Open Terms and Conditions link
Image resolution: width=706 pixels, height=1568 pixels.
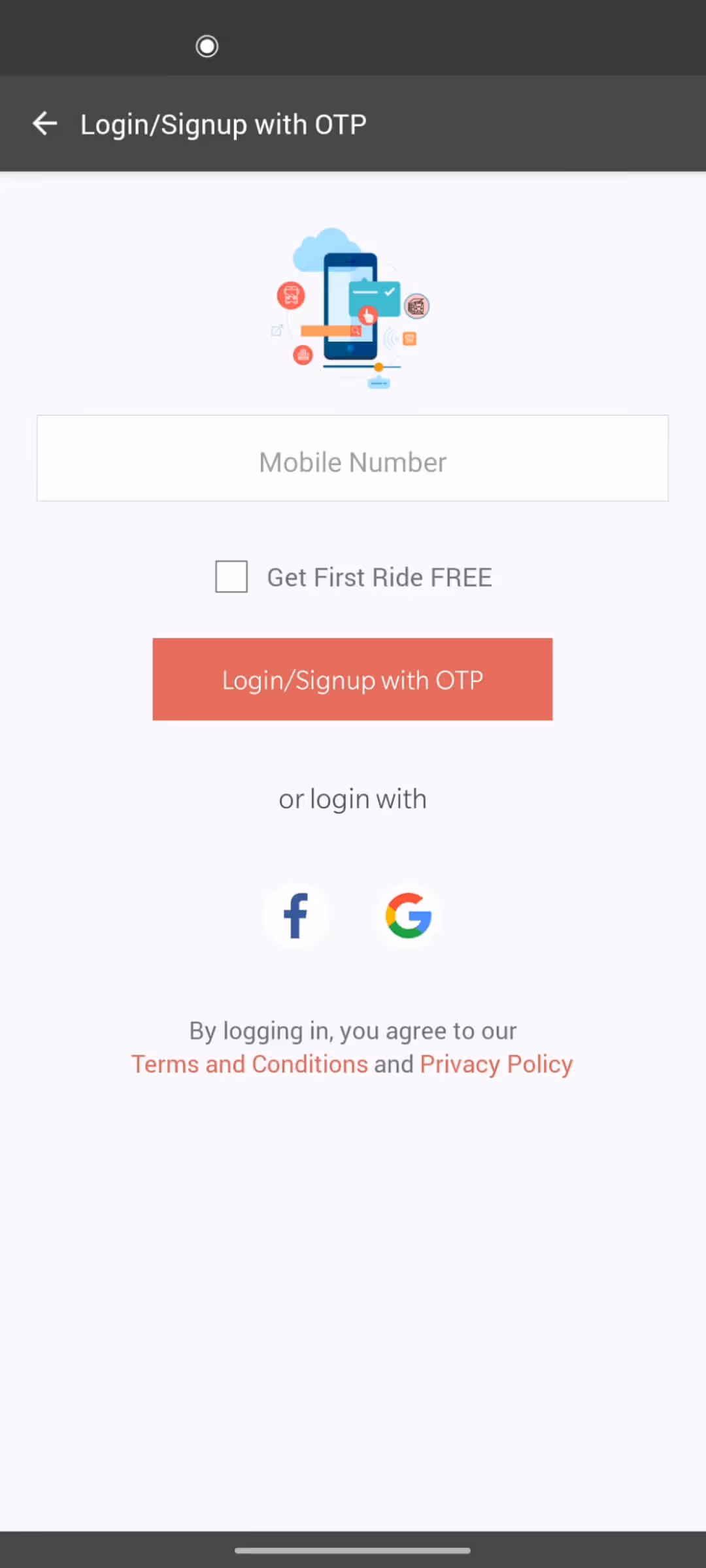pos(250,1064)
